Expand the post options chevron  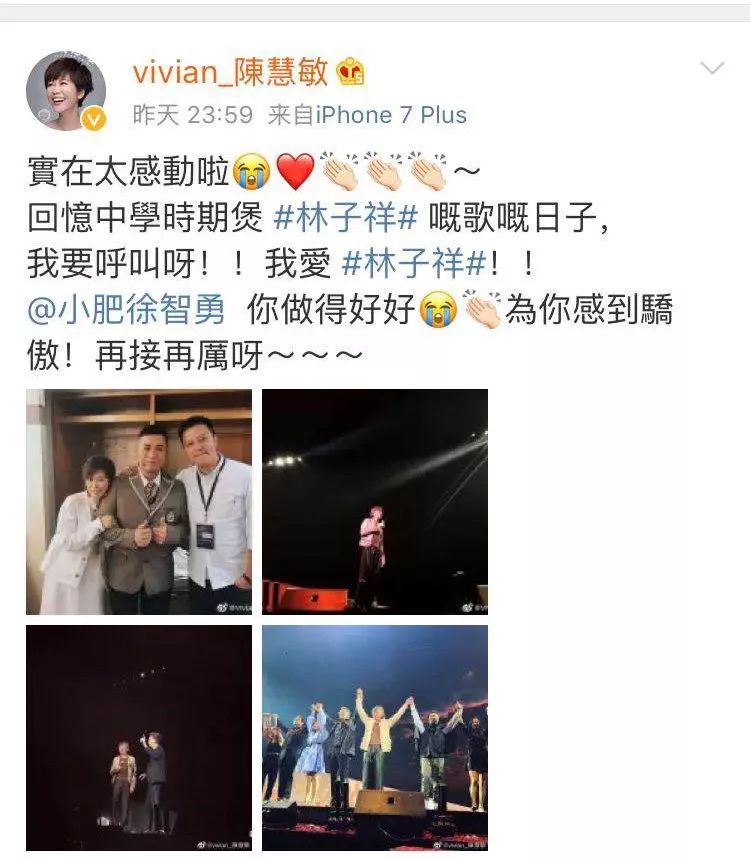click(x=712, y=68)
